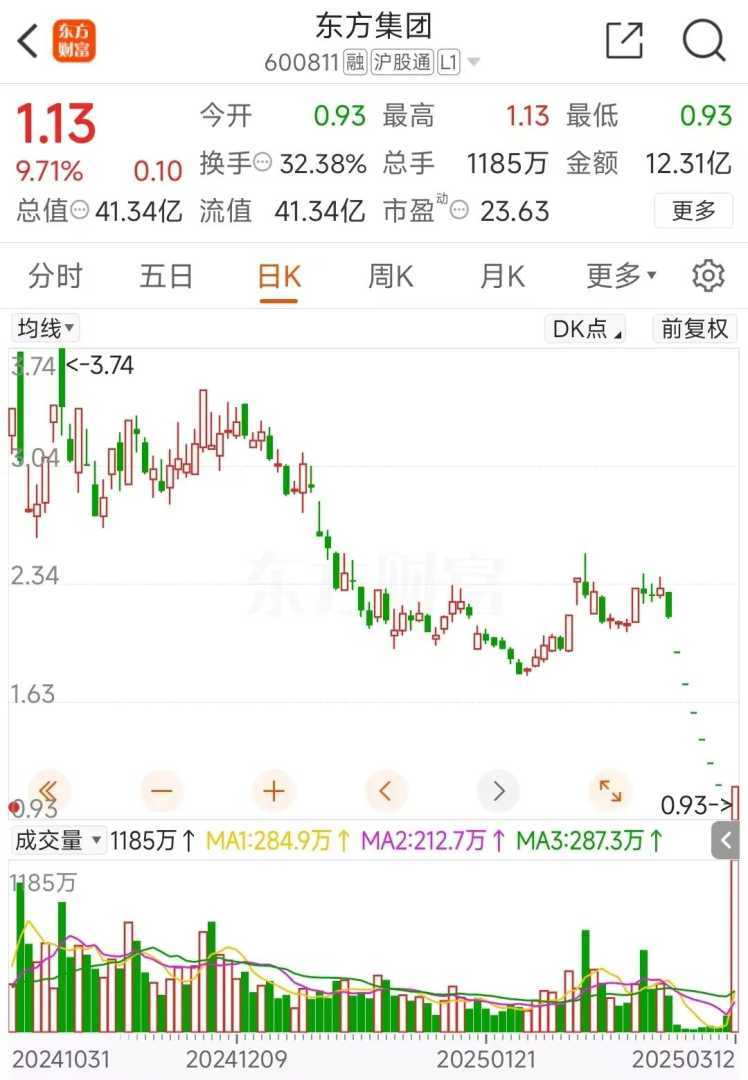The width and height of the screenshot is (748, 1080).
Task: Move chart one step right
Action: click(x=498, y=792)
